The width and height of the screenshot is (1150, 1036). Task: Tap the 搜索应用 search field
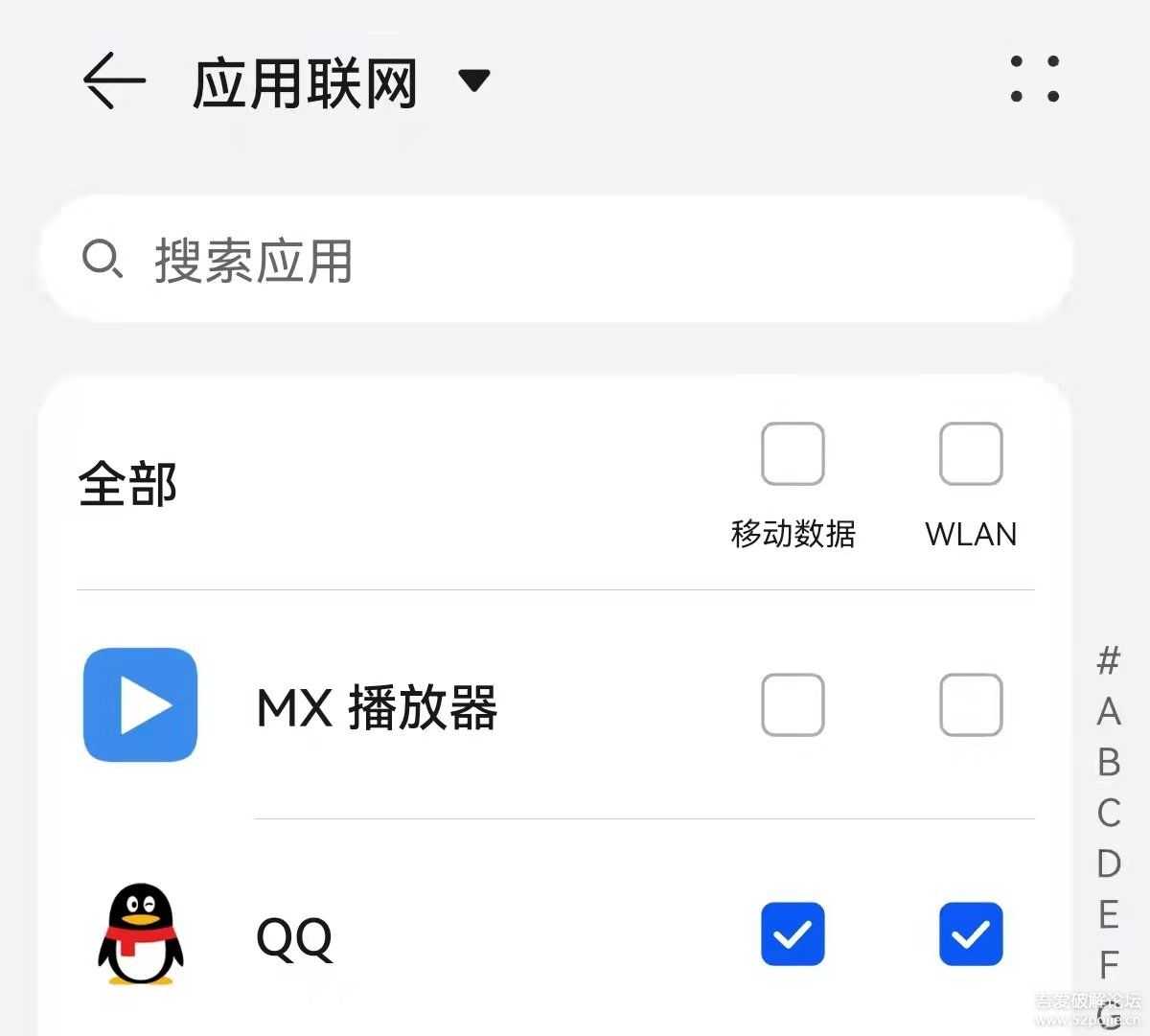(556, 260)
